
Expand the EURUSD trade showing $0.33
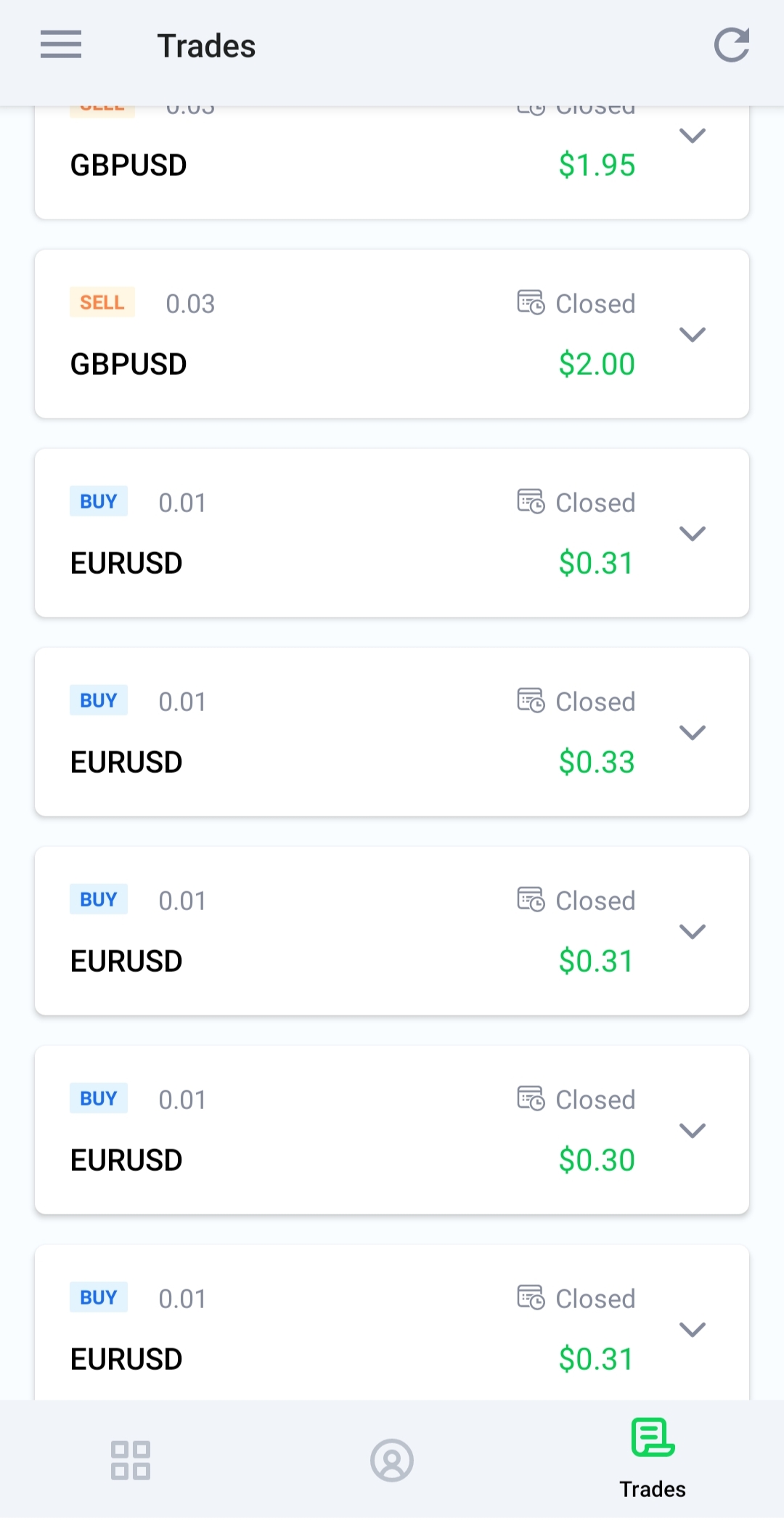coord(692,733)
